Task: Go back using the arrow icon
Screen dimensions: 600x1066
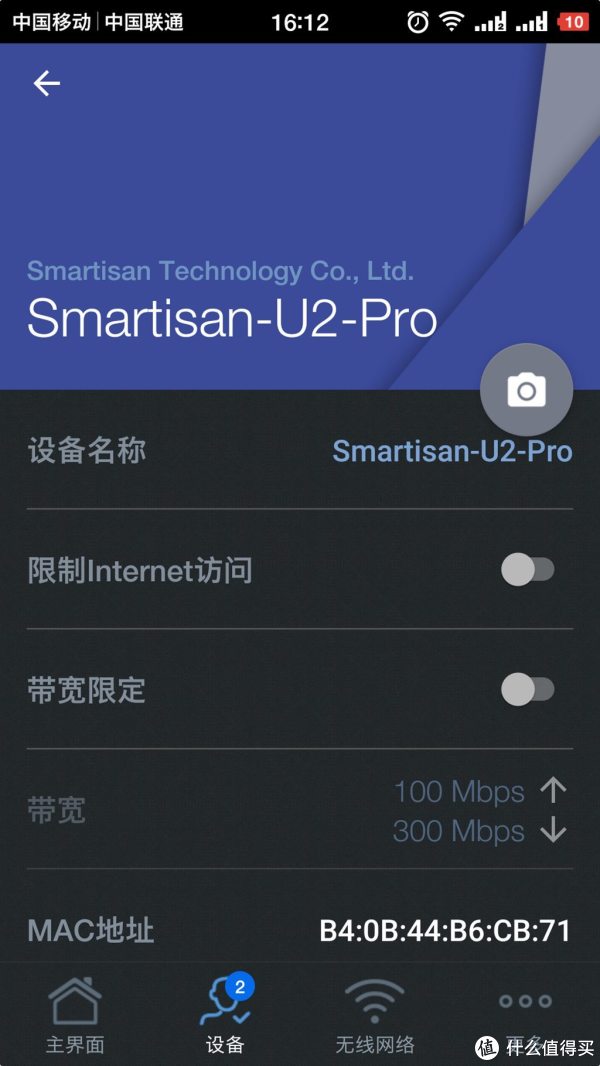Action: coord(47,83)
